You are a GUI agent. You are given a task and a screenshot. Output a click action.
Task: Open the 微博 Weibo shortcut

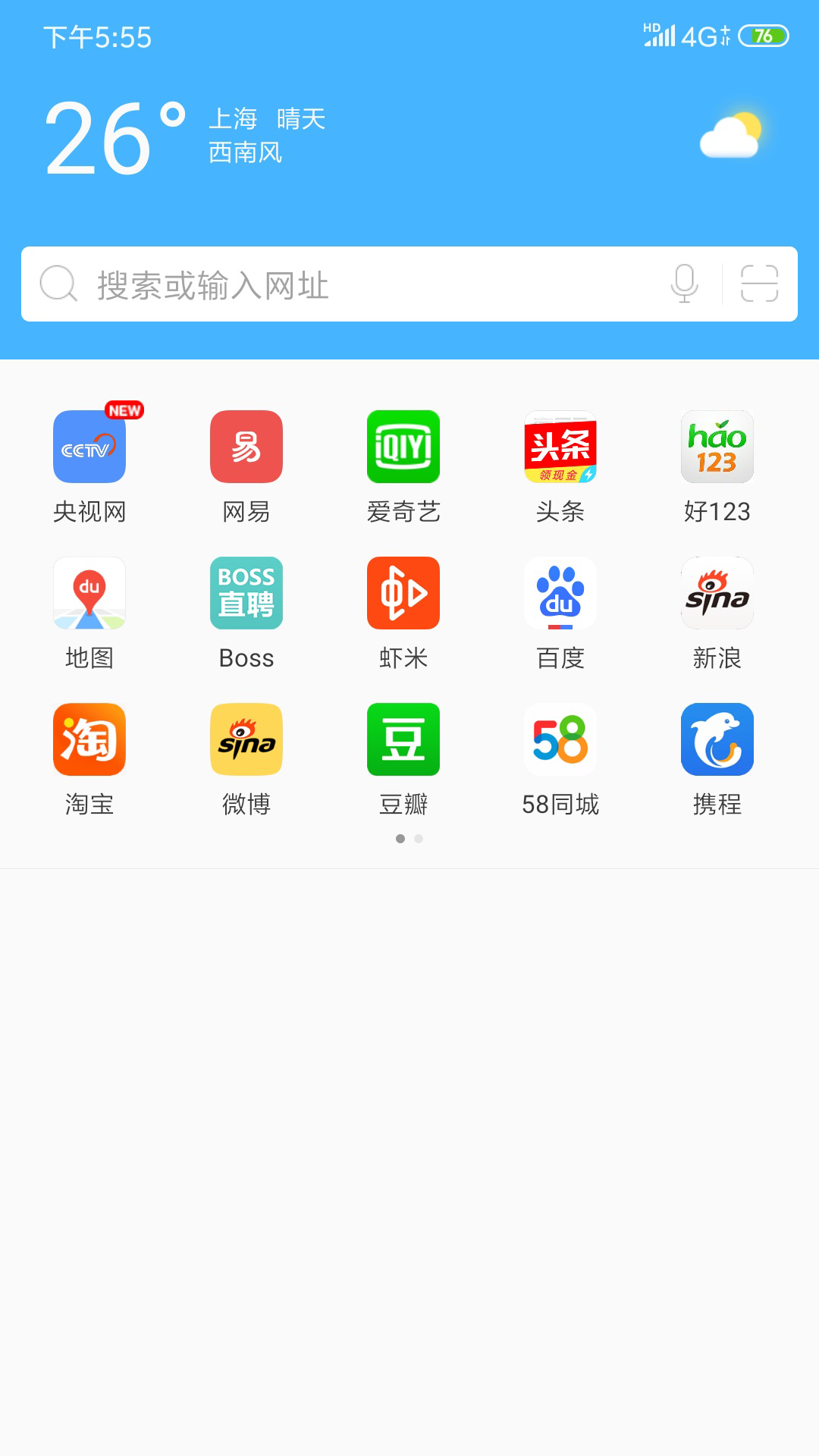pyautogui.click(x=246, y=740)
